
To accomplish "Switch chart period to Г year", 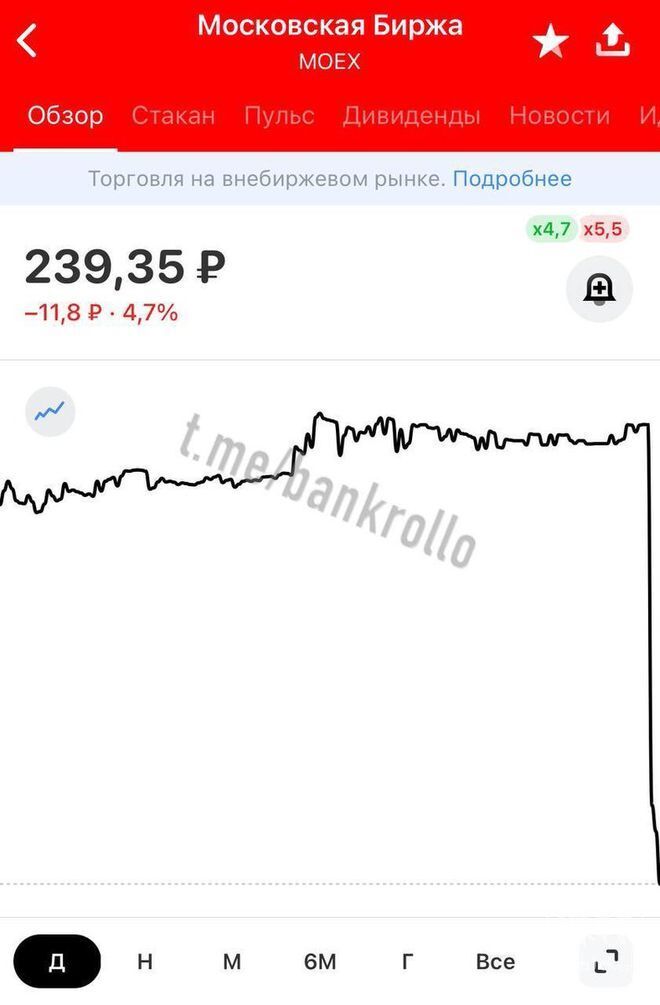I will [407, 962].
